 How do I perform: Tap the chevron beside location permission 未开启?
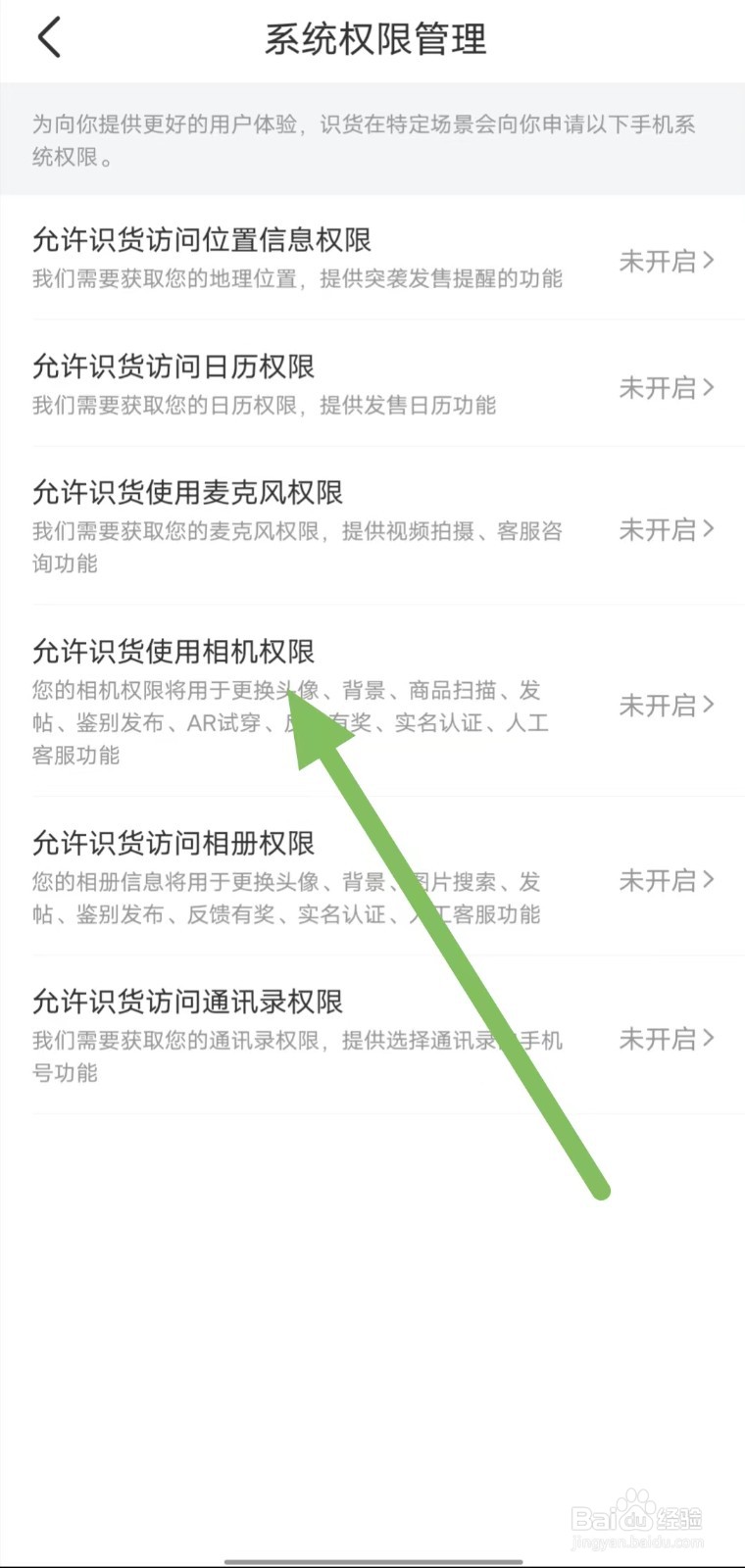click(711, 262)
